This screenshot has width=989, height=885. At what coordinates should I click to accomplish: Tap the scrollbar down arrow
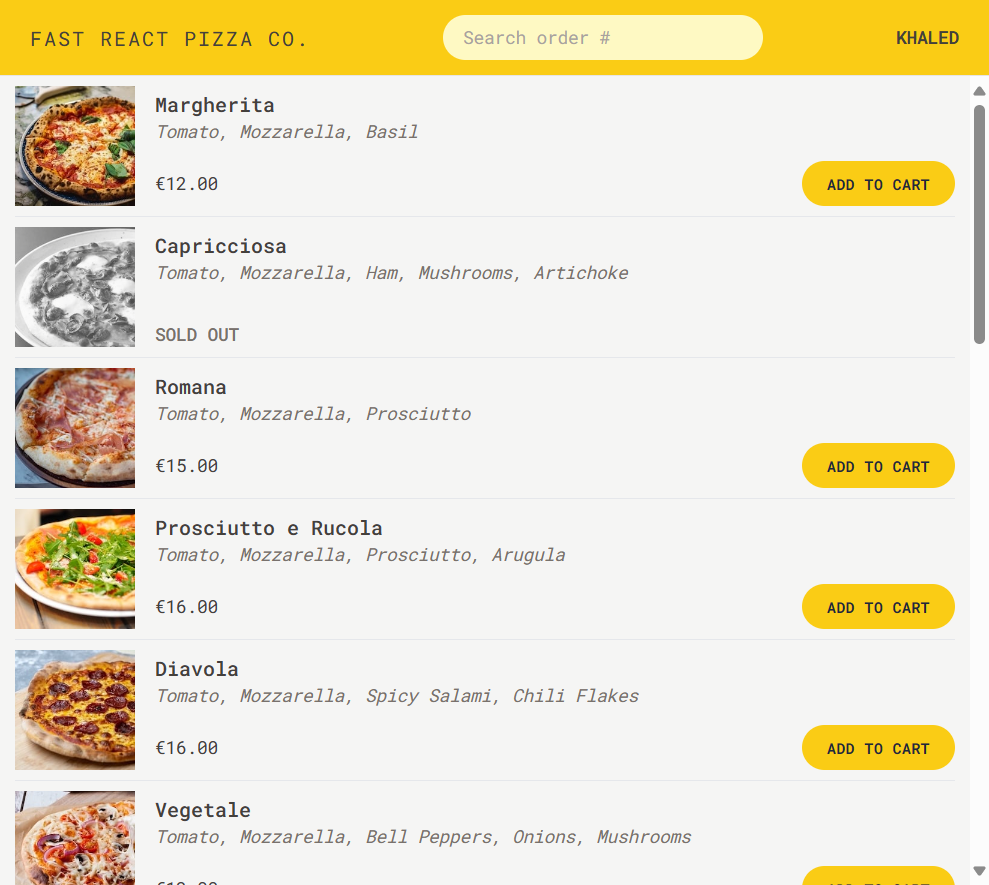click(980, 871)
